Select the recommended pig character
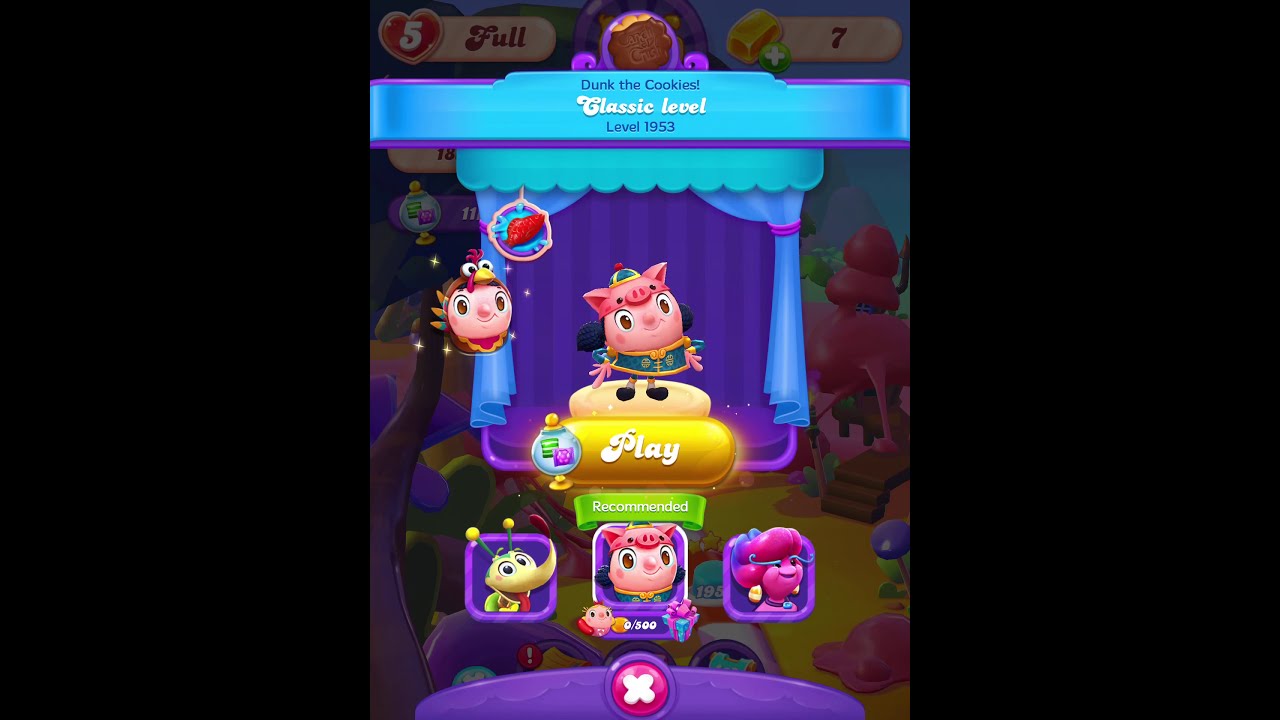Image resolution: width=1280 pixels, height=720 pixels. (640, 568)
